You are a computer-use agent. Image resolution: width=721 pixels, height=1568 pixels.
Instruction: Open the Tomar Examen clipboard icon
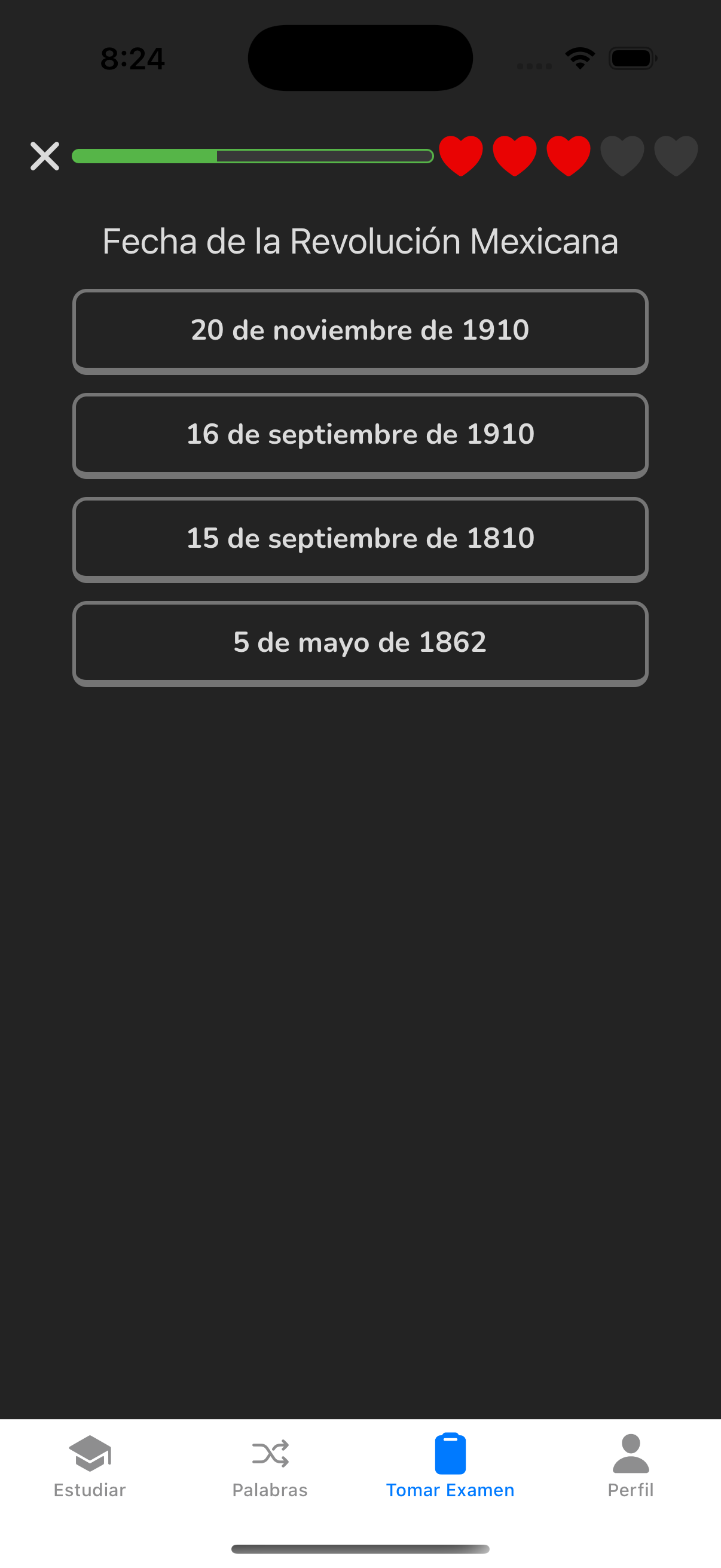click(450, 1453)
